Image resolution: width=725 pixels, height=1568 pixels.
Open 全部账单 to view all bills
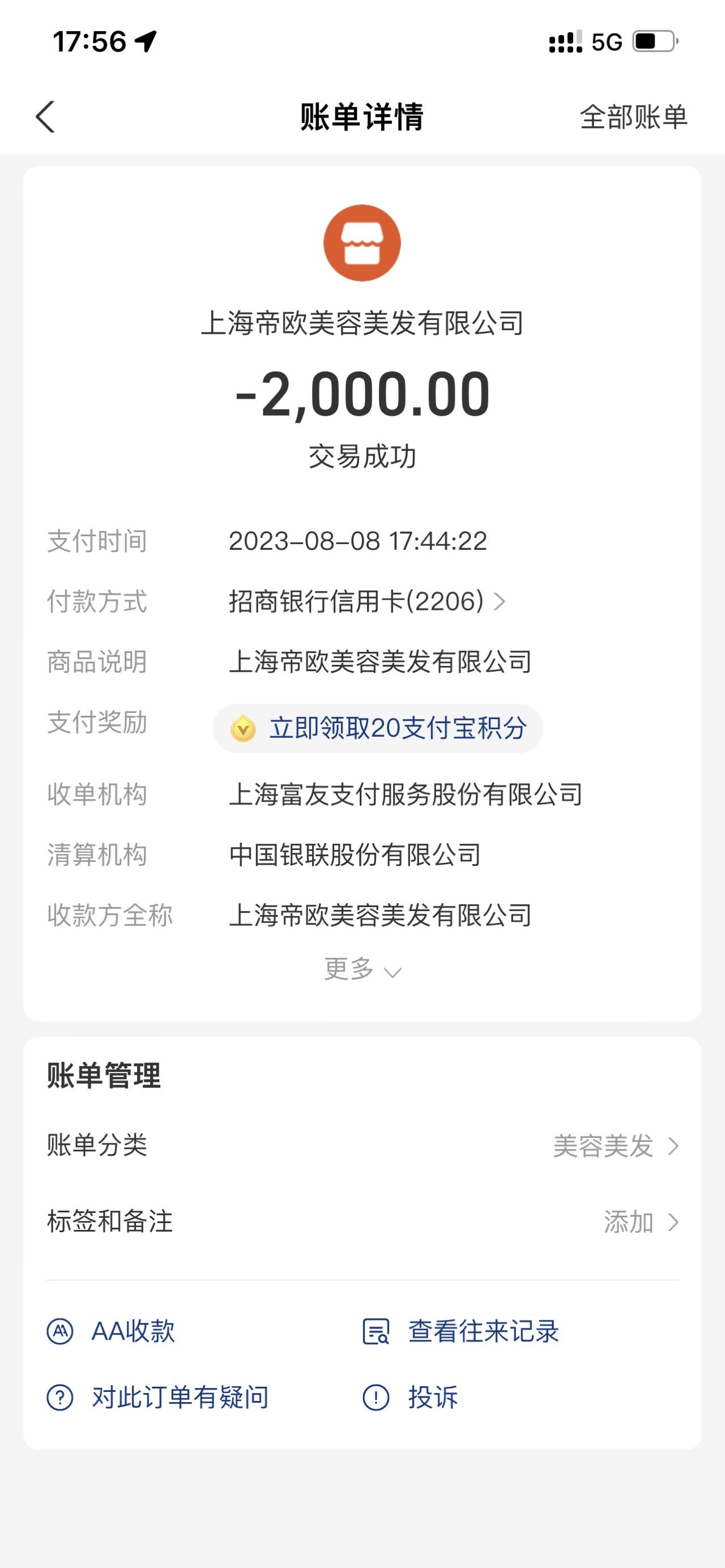point(634,117)
